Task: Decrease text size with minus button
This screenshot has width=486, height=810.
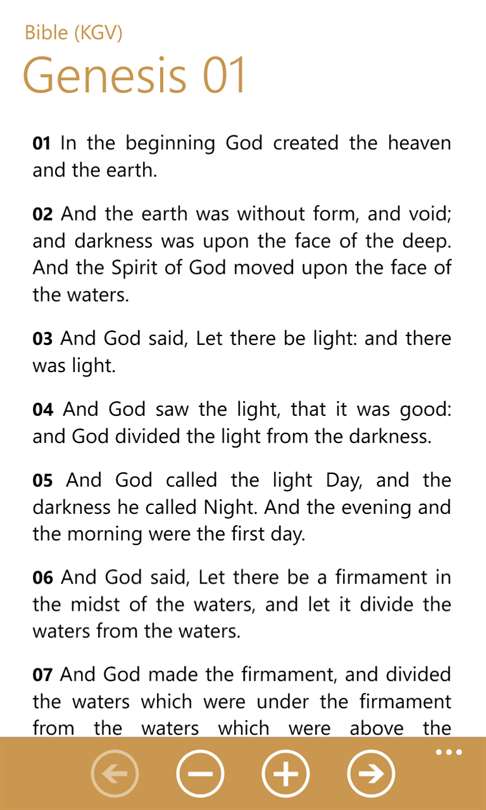Action: point(200,774)
